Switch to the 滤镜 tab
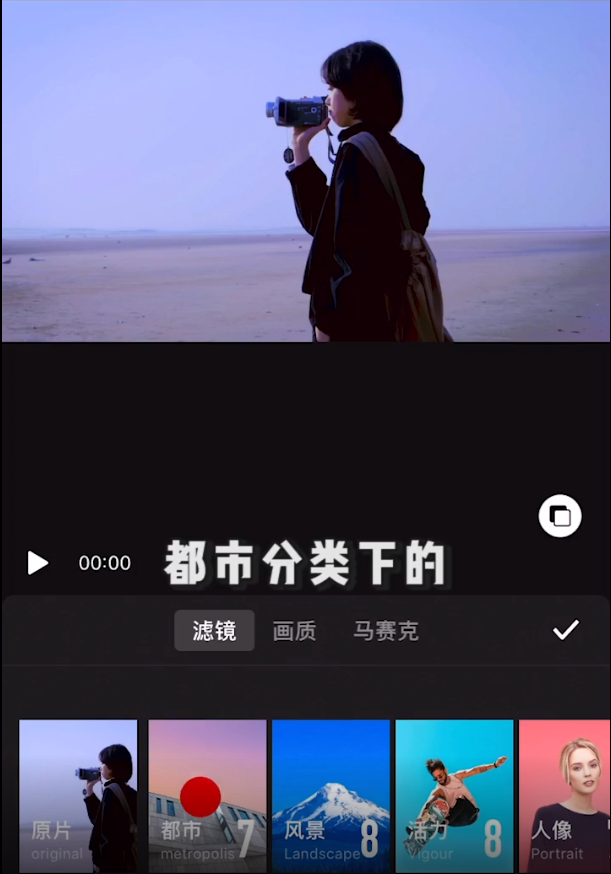This screenshot has height=874, width=611. tap(214, 631)
